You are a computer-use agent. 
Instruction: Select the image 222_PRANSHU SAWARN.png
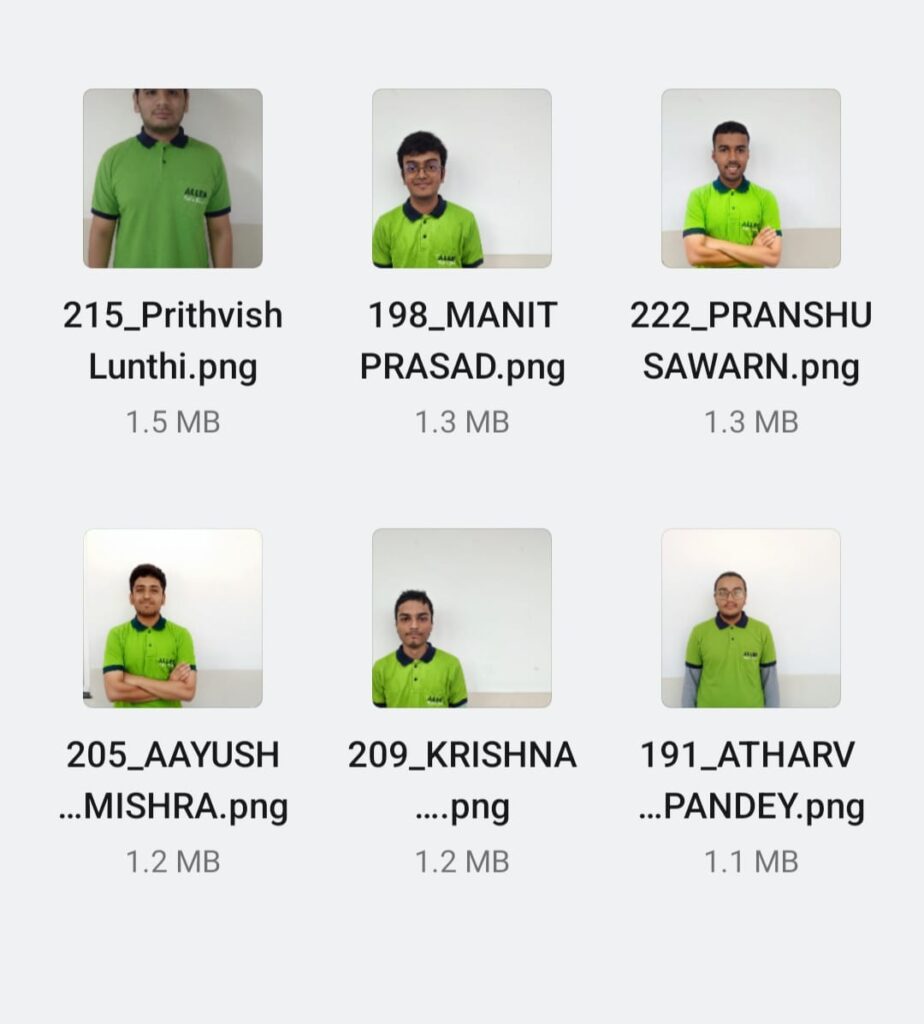click(750, 178)
